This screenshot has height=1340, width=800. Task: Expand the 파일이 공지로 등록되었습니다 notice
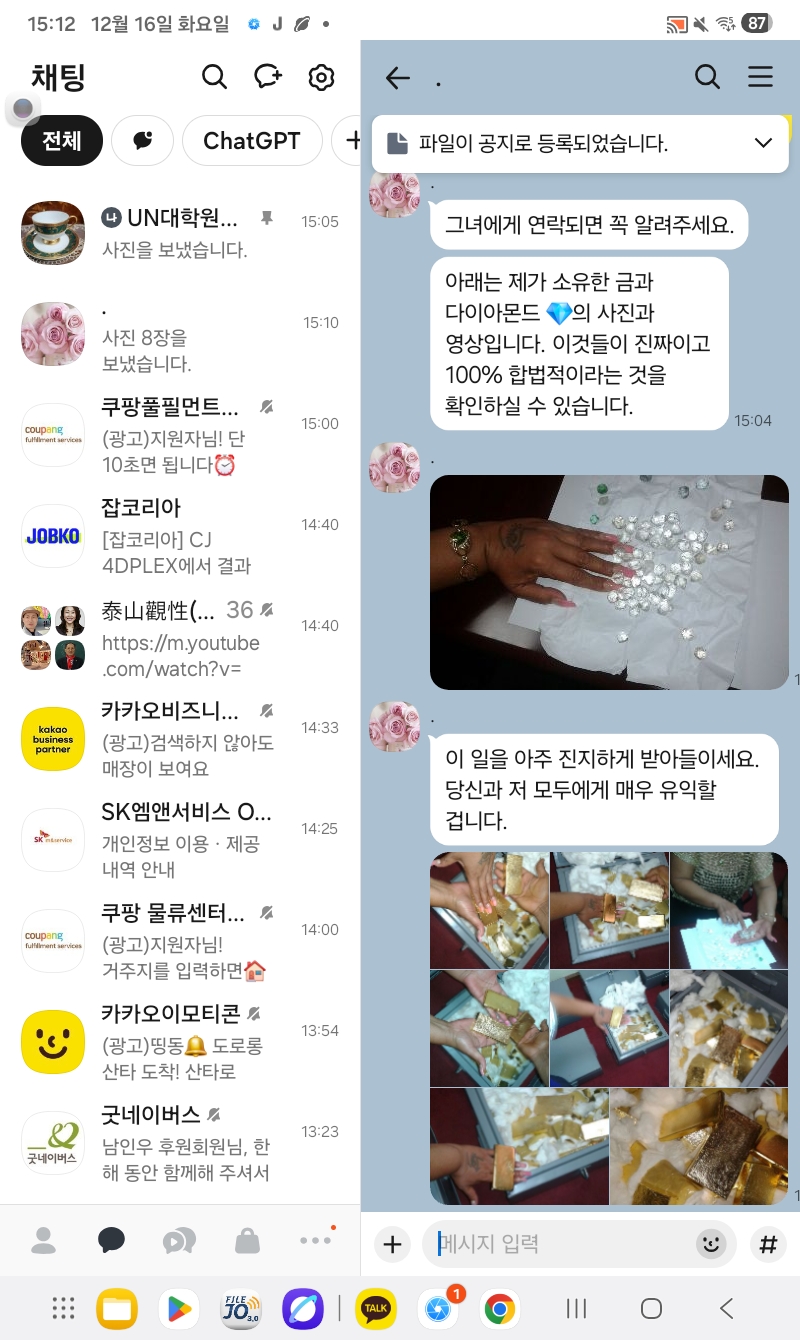click(x=763, y=143)
